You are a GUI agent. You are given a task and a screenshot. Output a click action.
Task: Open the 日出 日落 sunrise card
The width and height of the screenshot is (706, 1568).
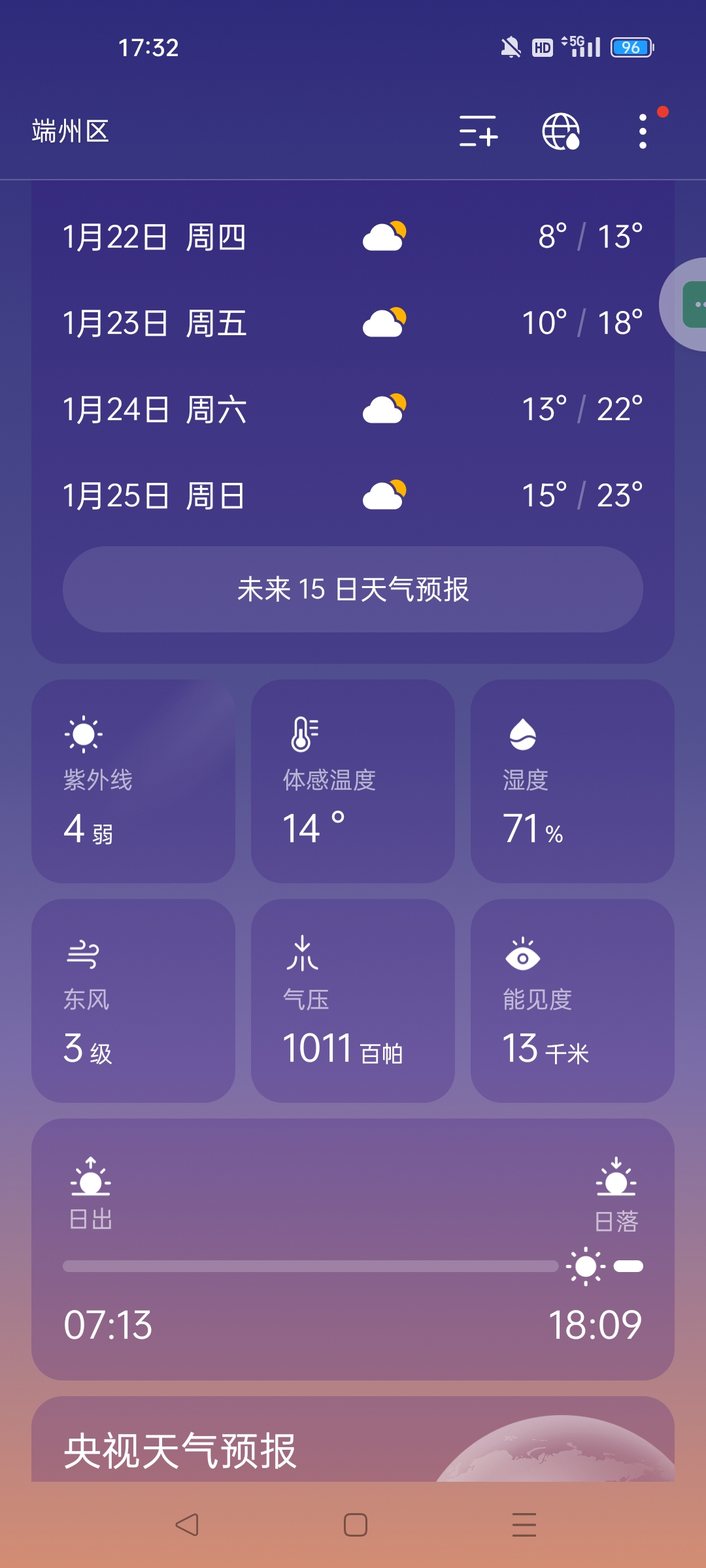353,1249
